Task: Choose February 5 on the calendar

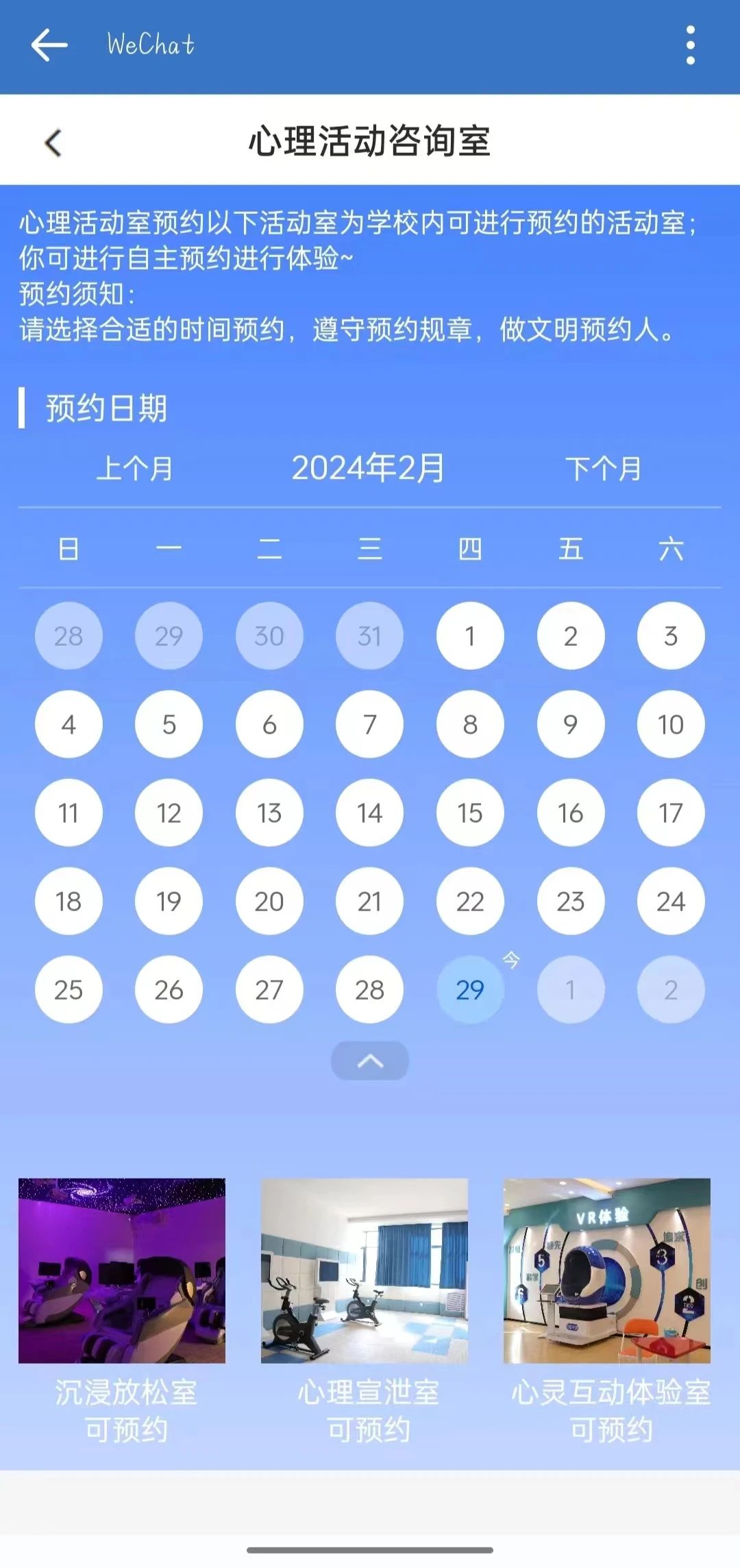Action: [169, 725]
